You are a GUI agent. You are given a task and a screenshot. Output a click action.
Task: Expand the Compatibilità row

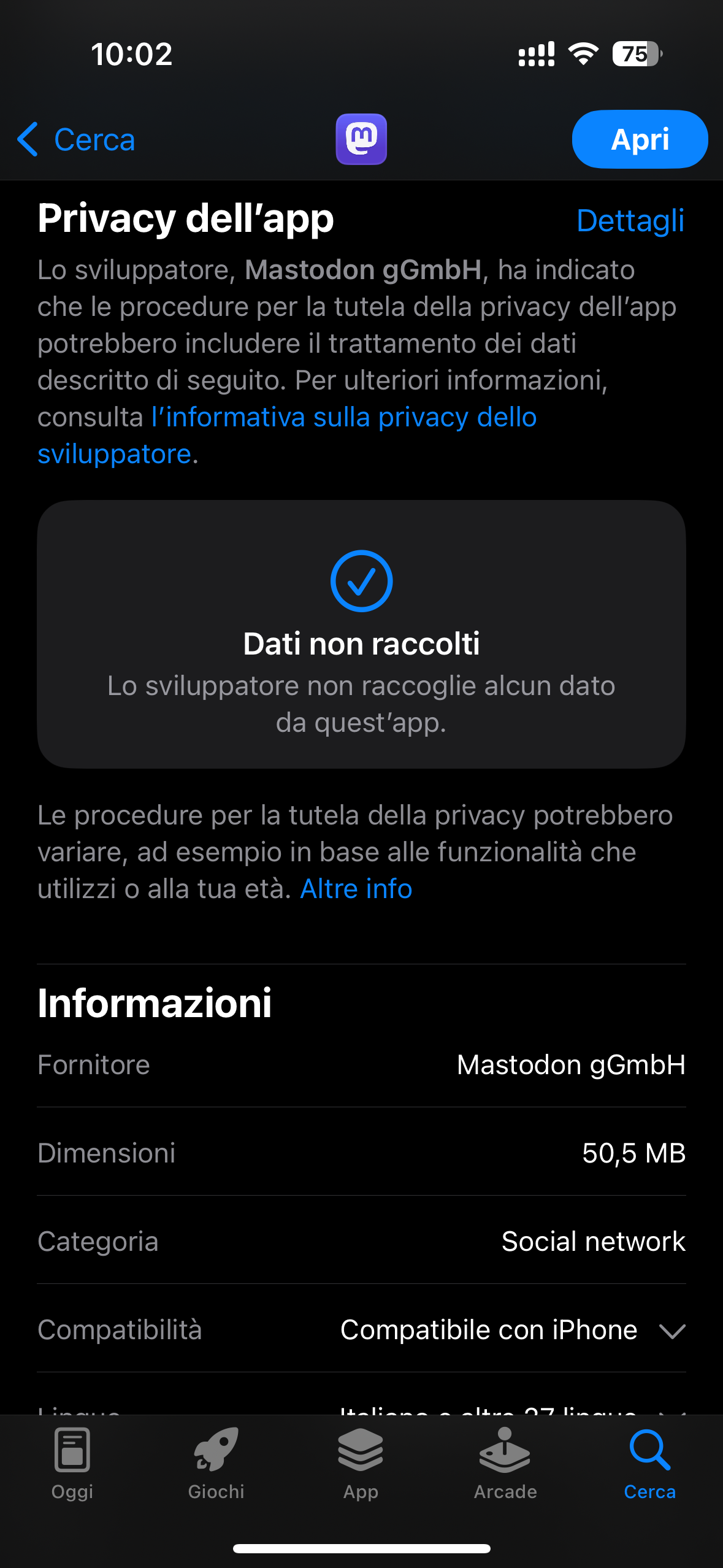pos(361,1330)
